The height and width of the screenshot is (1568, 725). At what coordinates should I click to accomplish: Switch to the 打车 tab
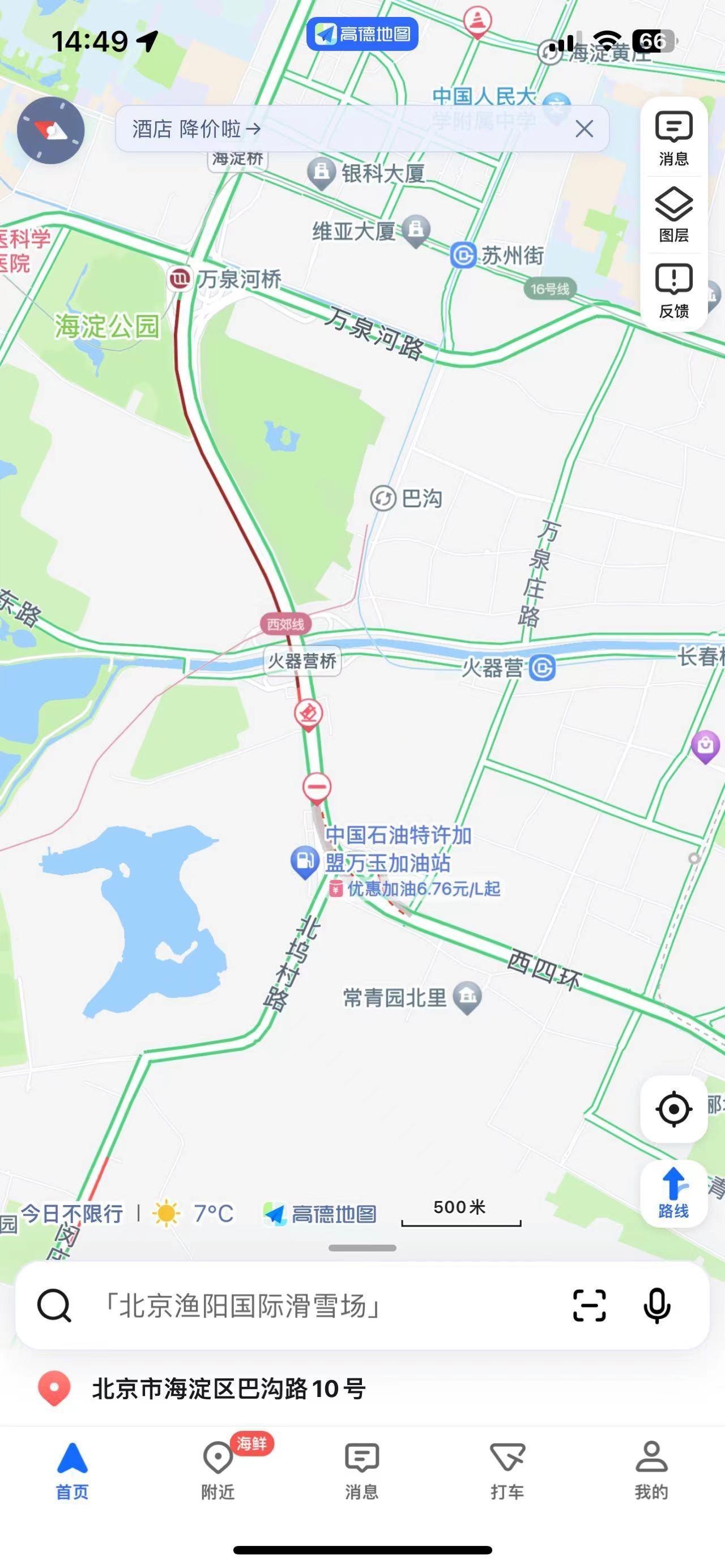tap(506, 1471)
